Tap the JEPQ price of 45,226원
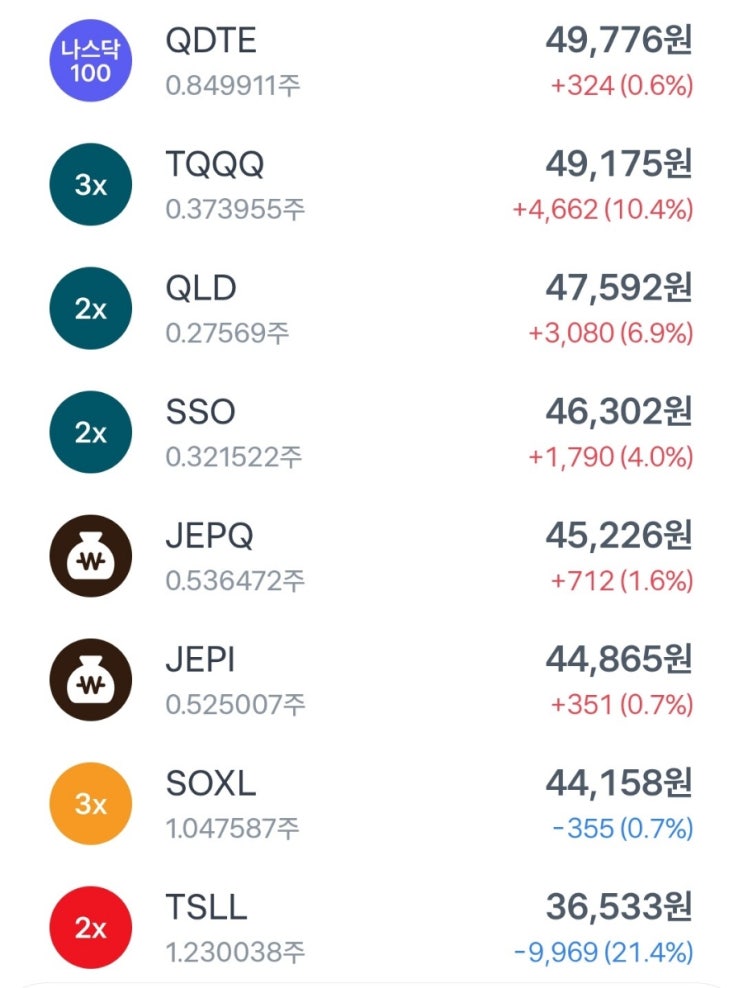Image resolution: width=743 pixels, height=988 pixels. point(617,537)
